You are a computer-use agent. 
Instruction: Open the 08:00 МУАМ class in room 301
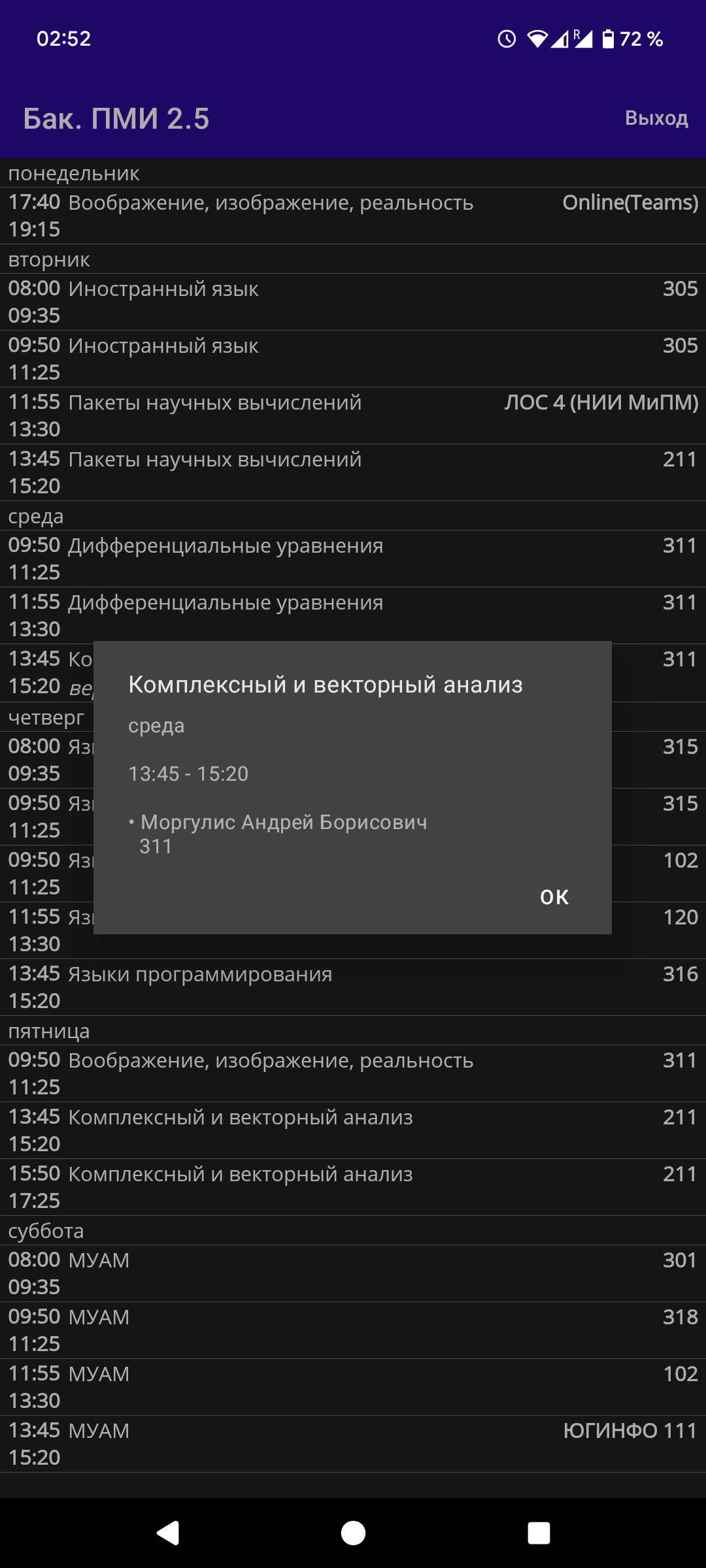[353, 1273]
